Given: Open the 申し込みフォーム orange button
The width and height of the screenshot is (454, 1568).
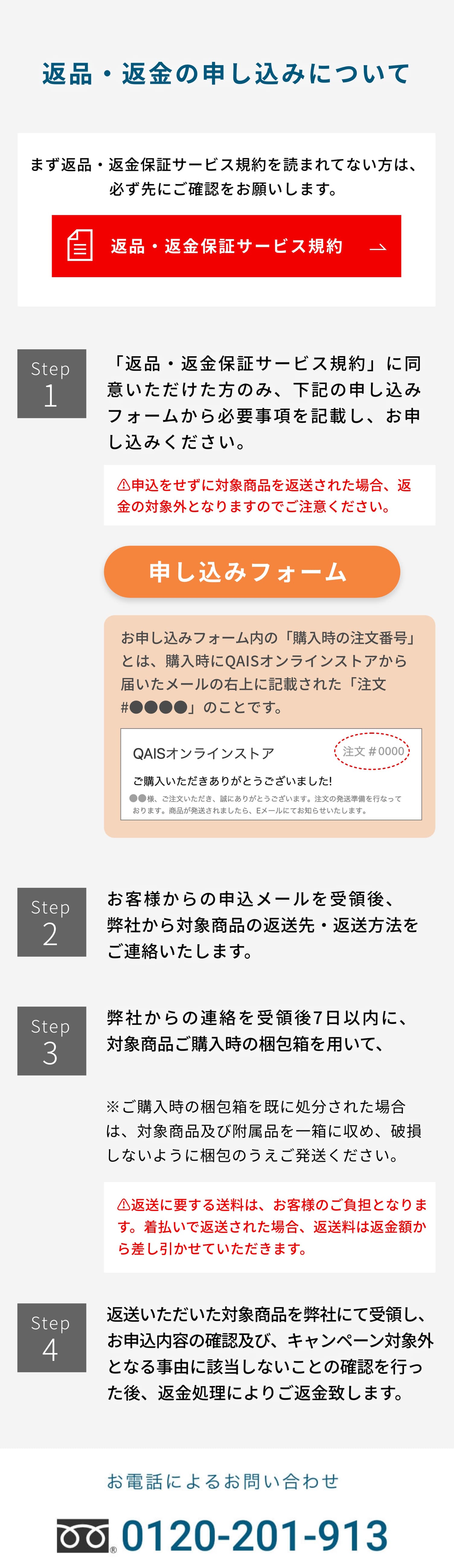Looking at the screenshot, I should pyautogui.click(x=252, y=571).
